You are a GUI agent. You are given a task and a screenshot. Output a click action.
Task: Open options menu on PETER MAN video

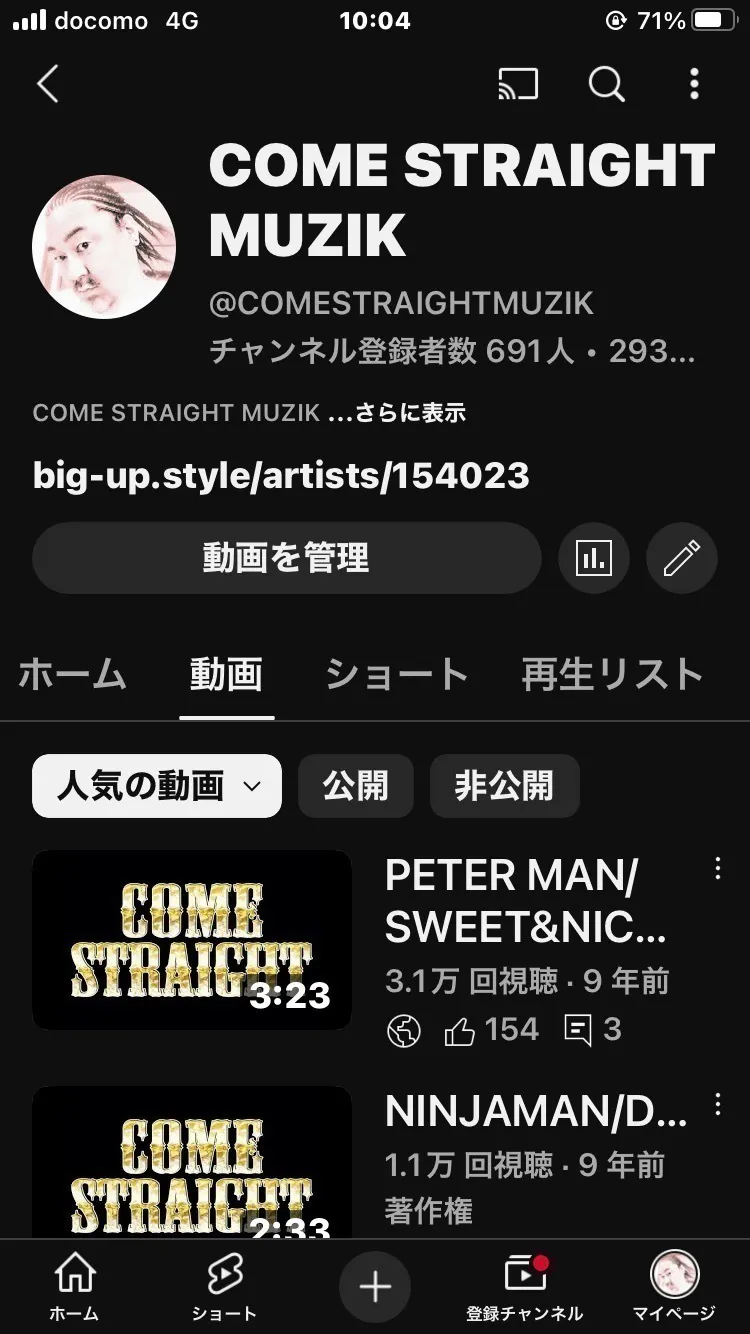coord(716,869)
